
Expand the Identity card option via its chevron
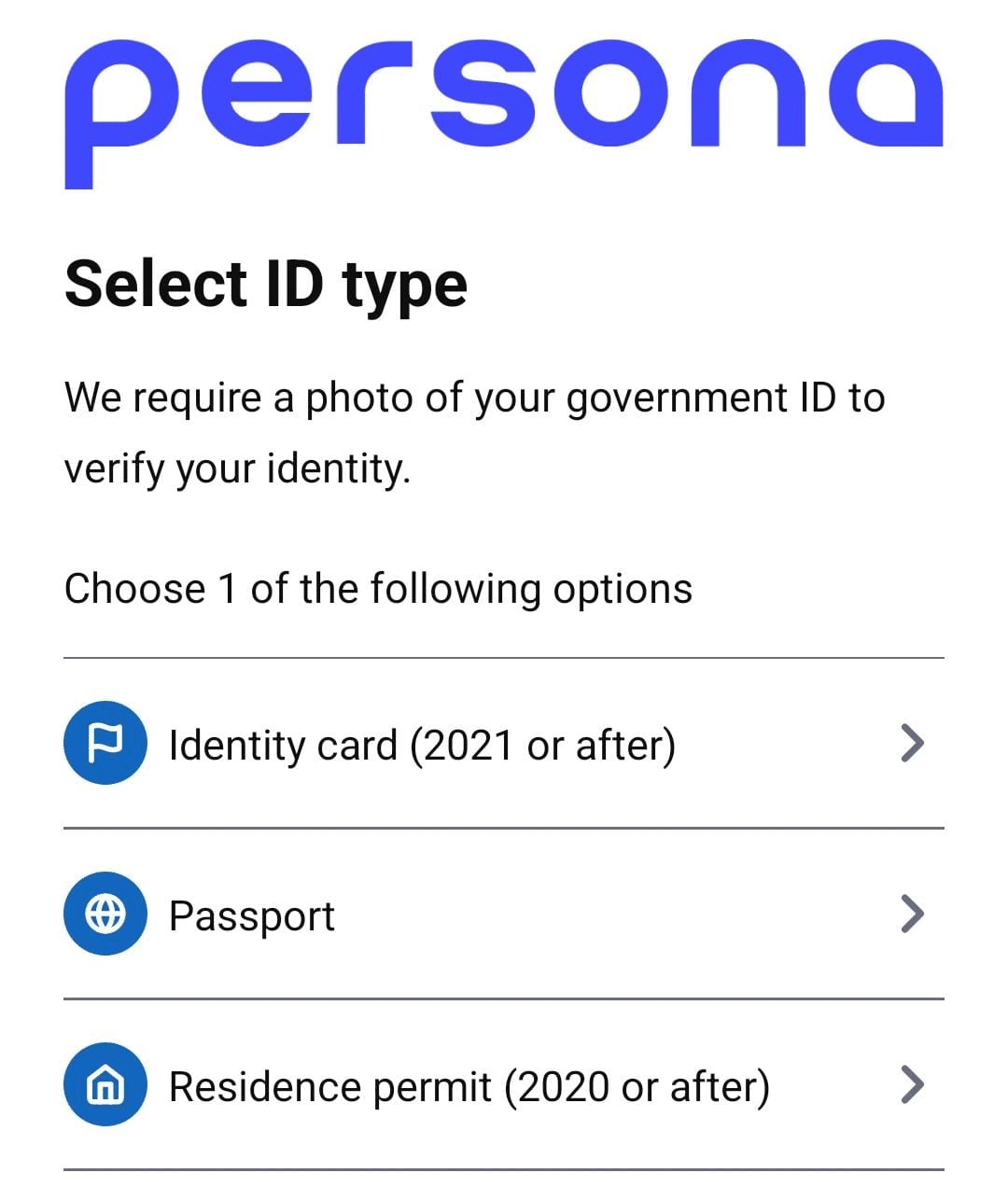click(x=913, y=743)
